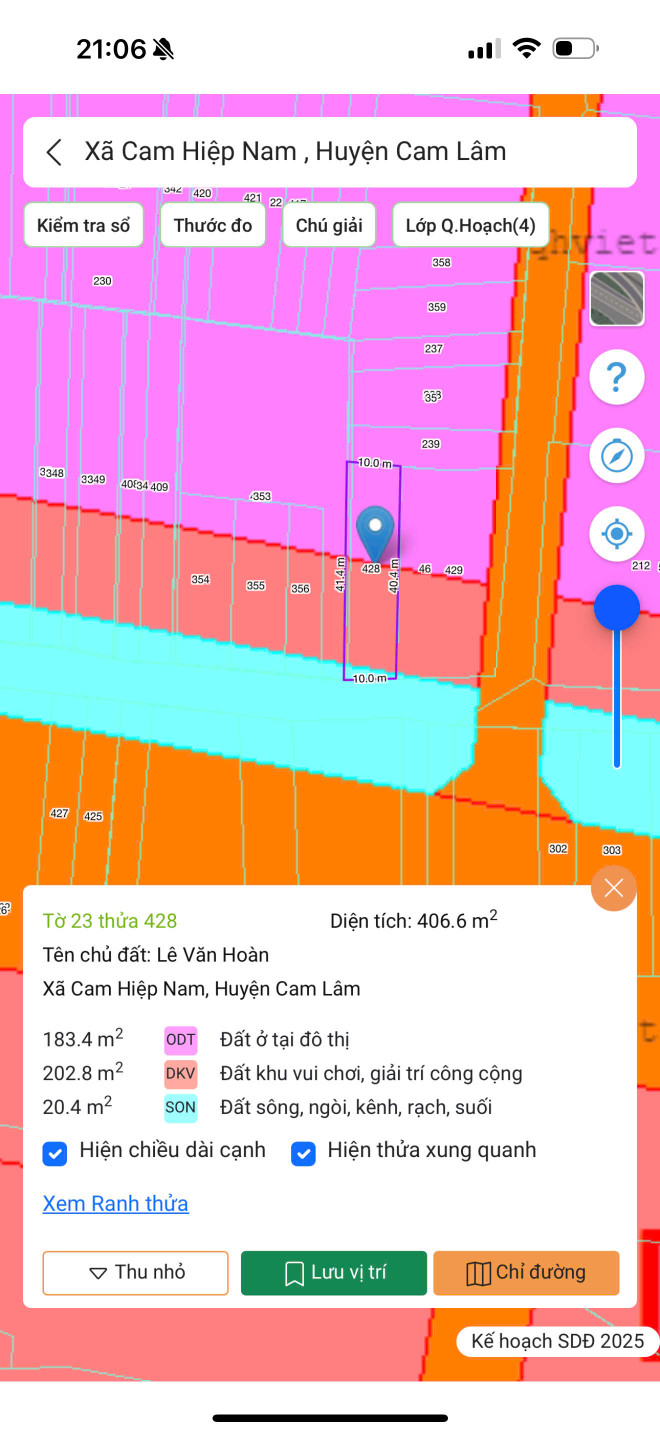Close the parcel info panel
Image resolution: width=660 pixels, height=1434 pixels.
coord(614,888)
